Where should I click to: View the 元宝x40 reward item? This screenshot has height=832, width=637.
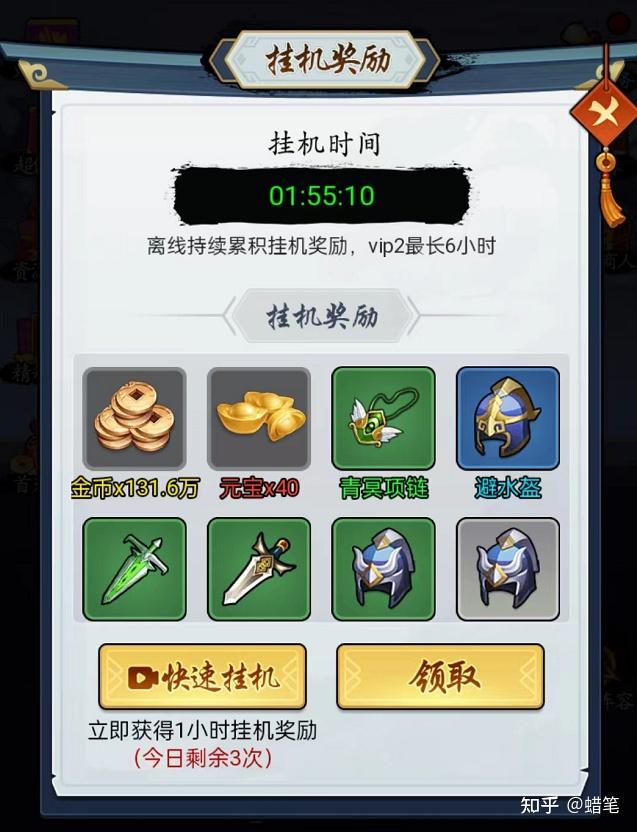259,419
